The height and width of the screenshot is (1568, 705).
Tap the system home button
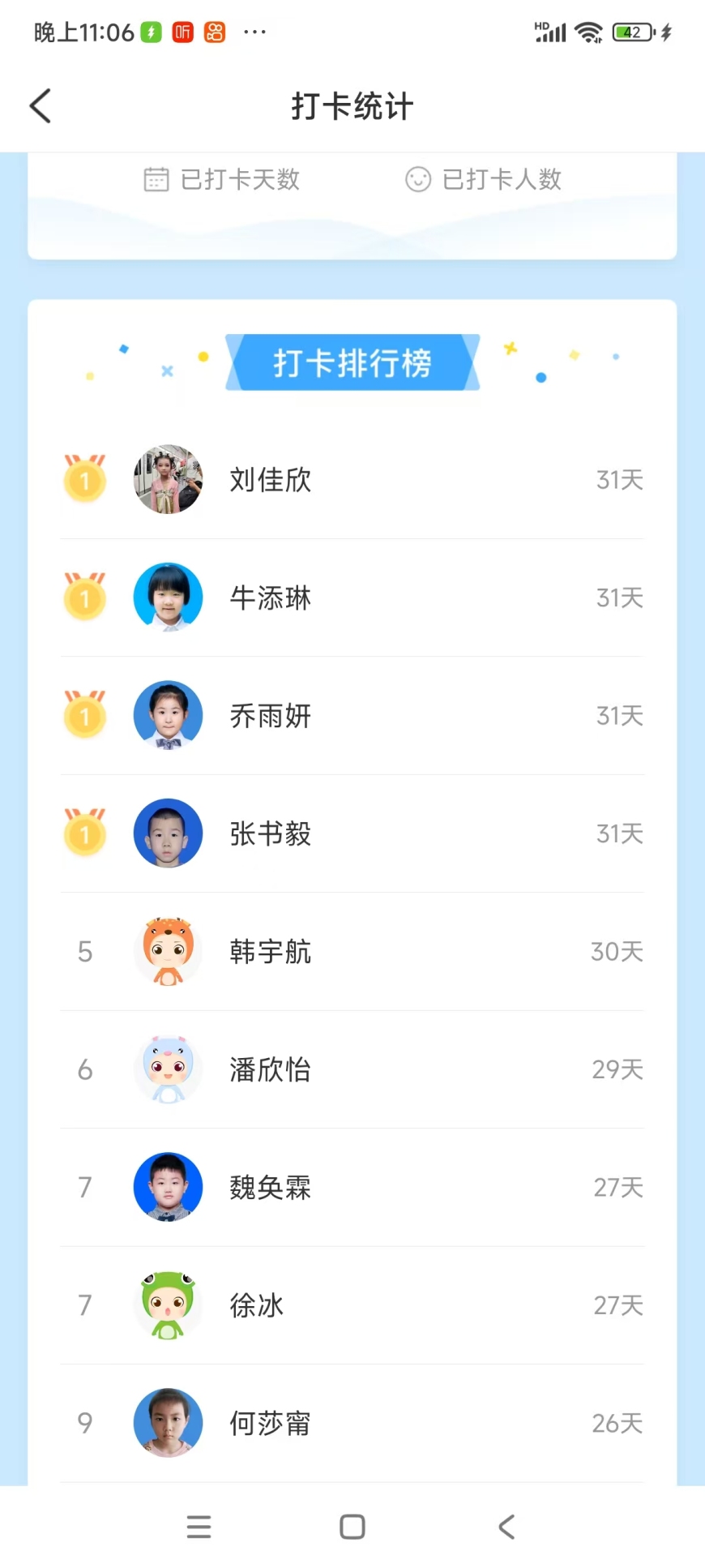(x=352, y=1527)
